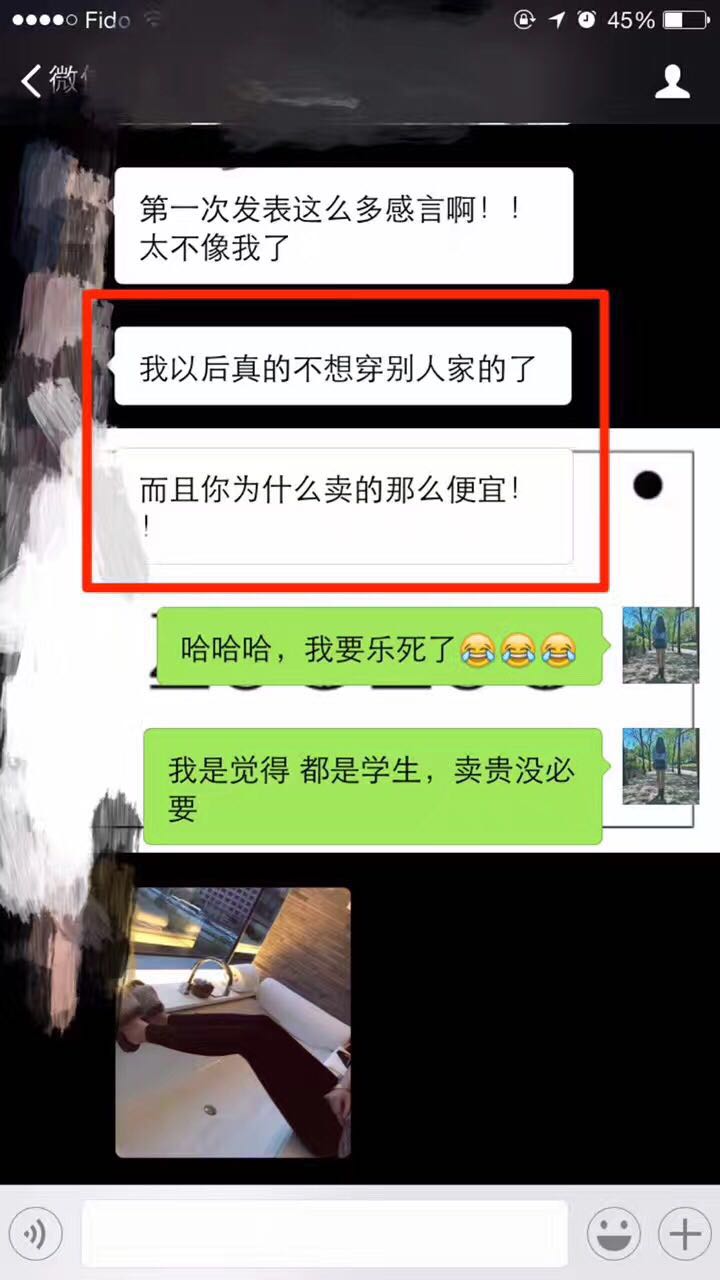This screenshot has width=720, height=1280.
Task: Open the plus attachments menu
Action: 685,1234
